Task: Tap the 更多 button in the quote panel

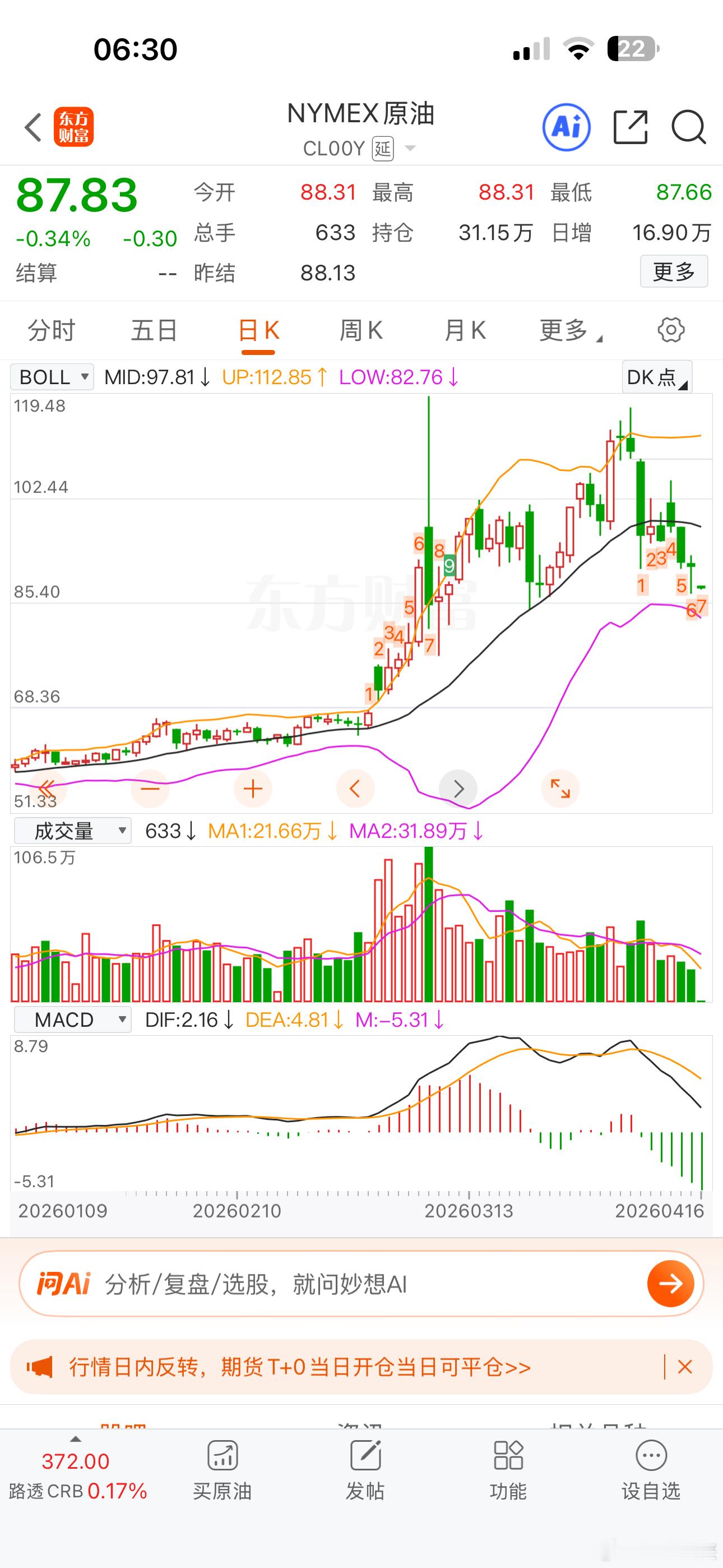Action: point(674,273)
